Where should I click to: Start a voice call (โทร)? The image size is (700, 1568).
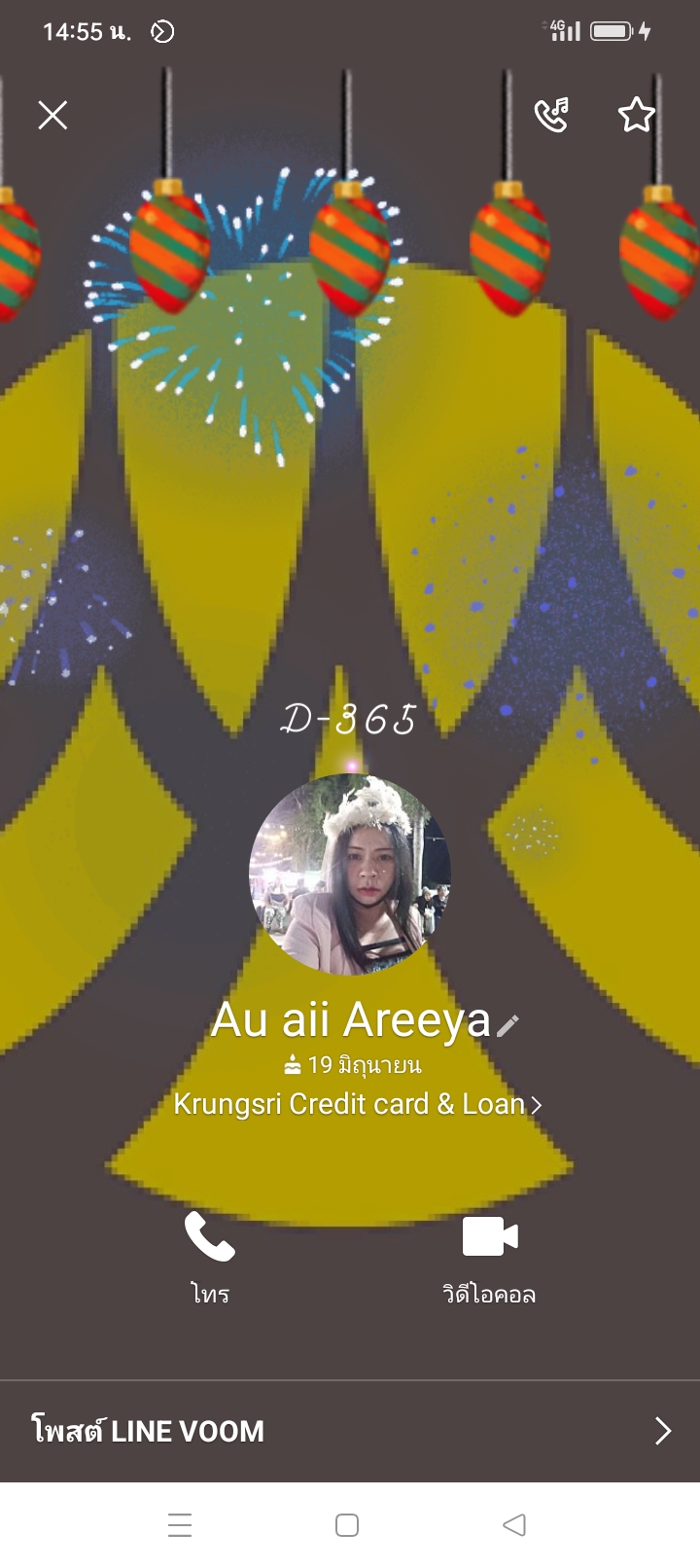pos(210,1258)
